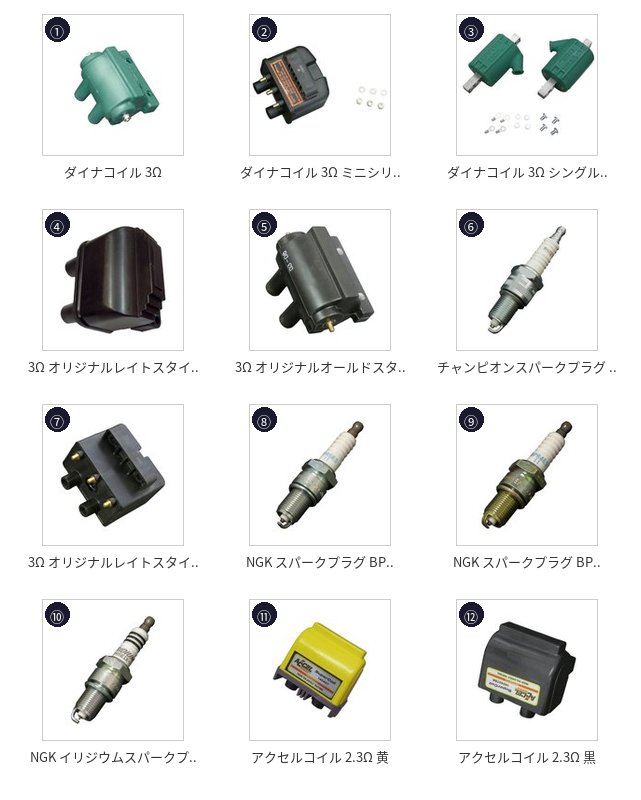Open product 11, アクセルコイル 2.3Ω 黄
This screenshot has width=641, height=800.
pyautogui.click(x=320, y=670)
